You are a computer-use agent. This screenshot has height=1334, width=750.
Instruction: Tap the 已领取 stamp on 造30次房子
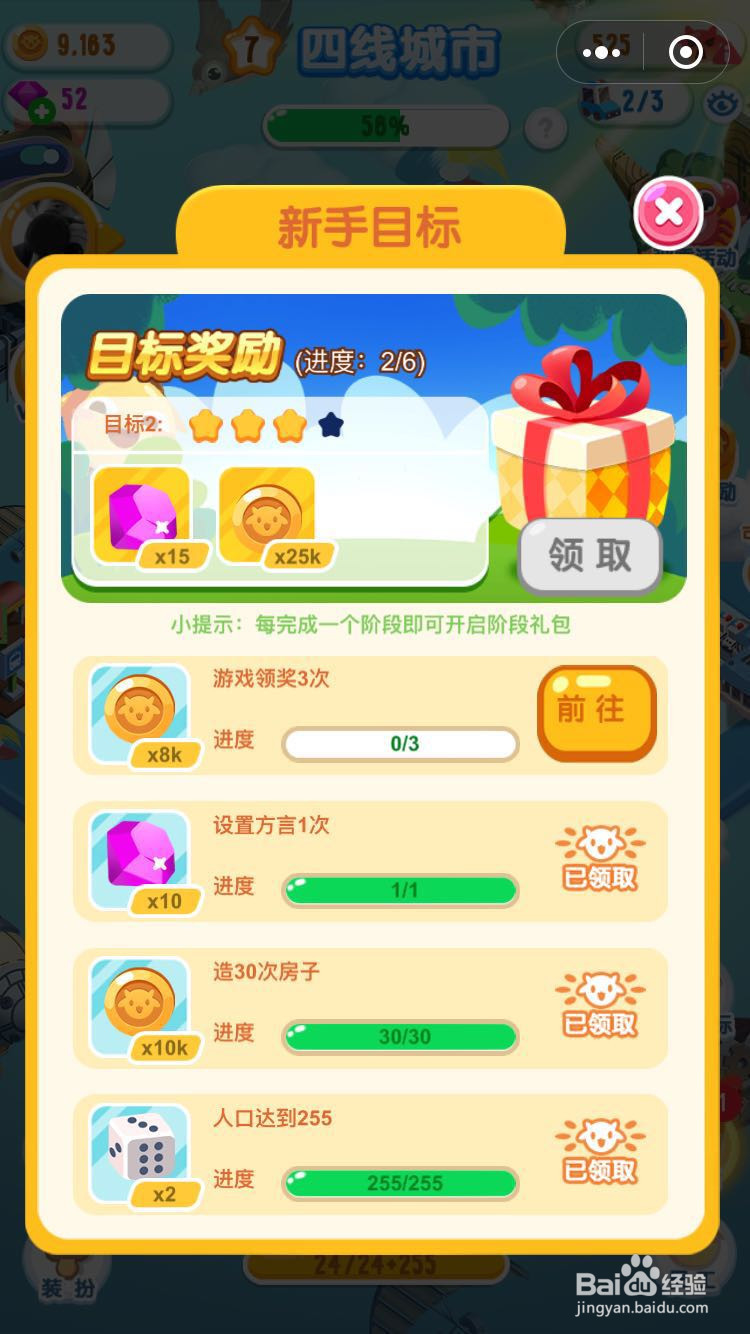600,1010
